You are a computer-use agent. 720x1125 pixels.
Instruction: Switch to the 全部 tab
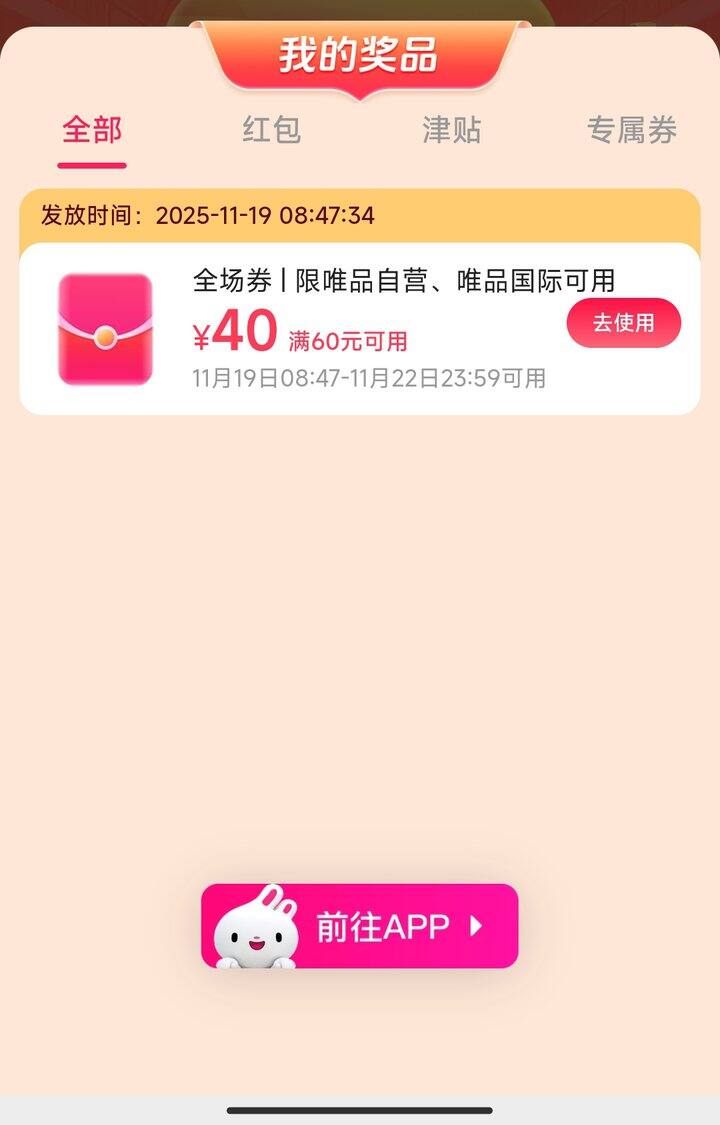click(x=92, y=131)
